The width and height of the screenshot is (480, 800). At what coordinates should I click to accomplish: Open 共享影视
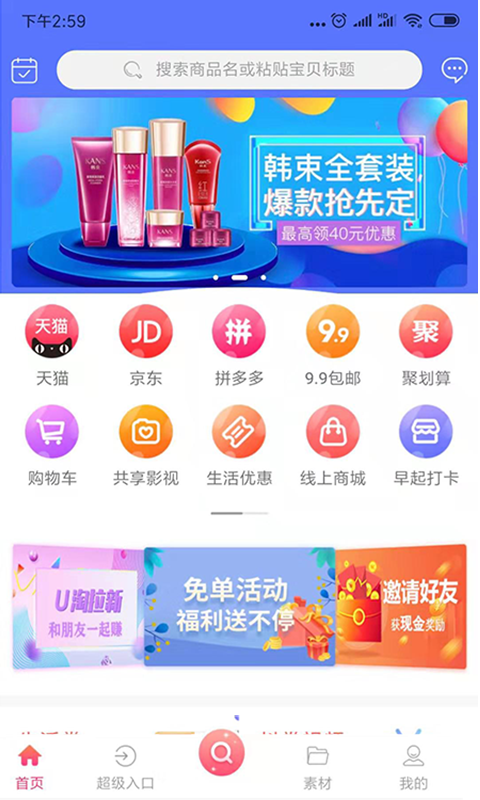146,445
